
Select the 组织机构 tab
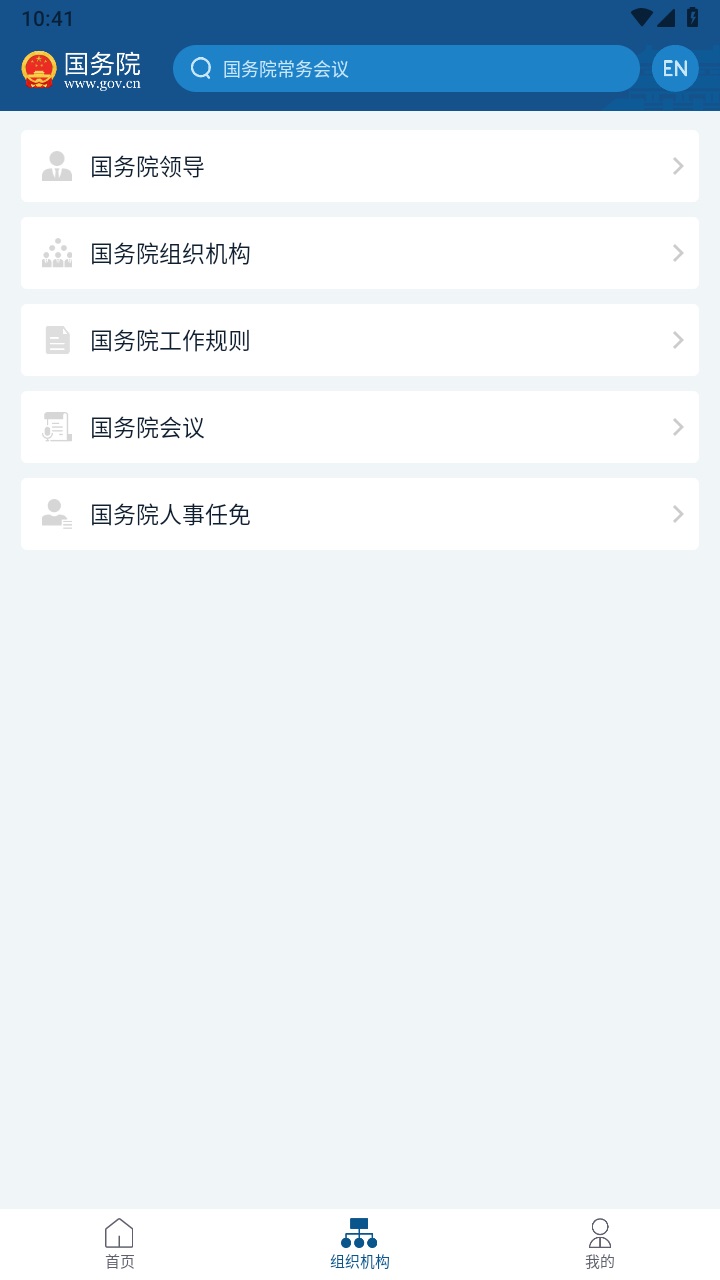click(359, 1242)
